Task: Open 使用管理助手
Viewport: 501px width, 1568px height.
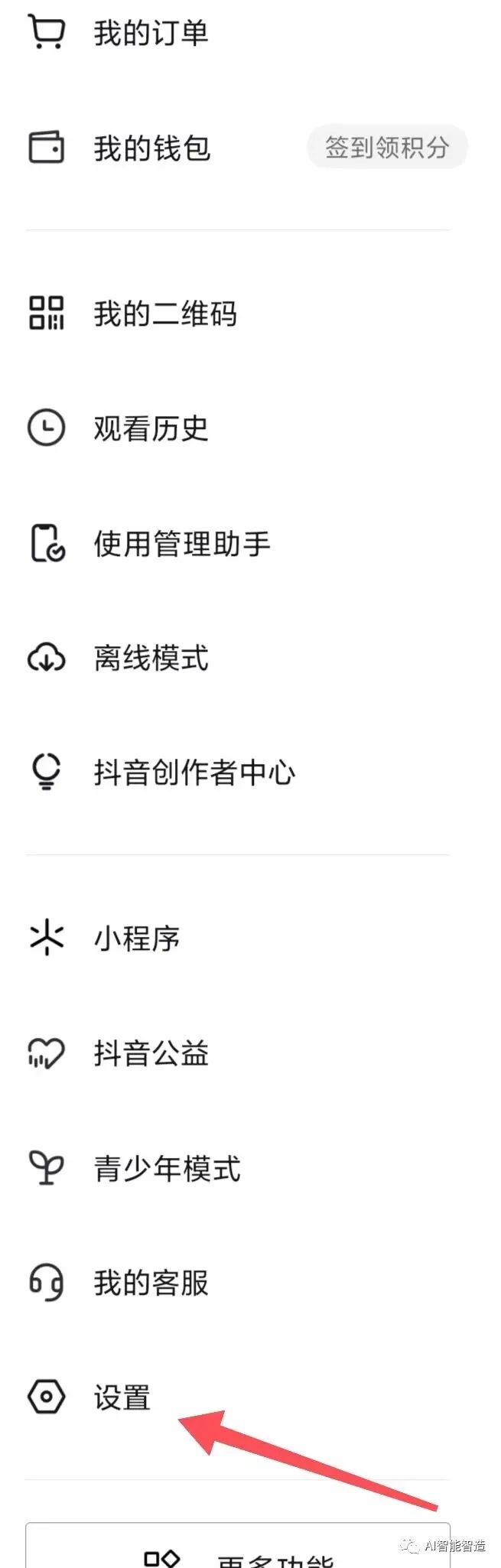Action: 181,544
